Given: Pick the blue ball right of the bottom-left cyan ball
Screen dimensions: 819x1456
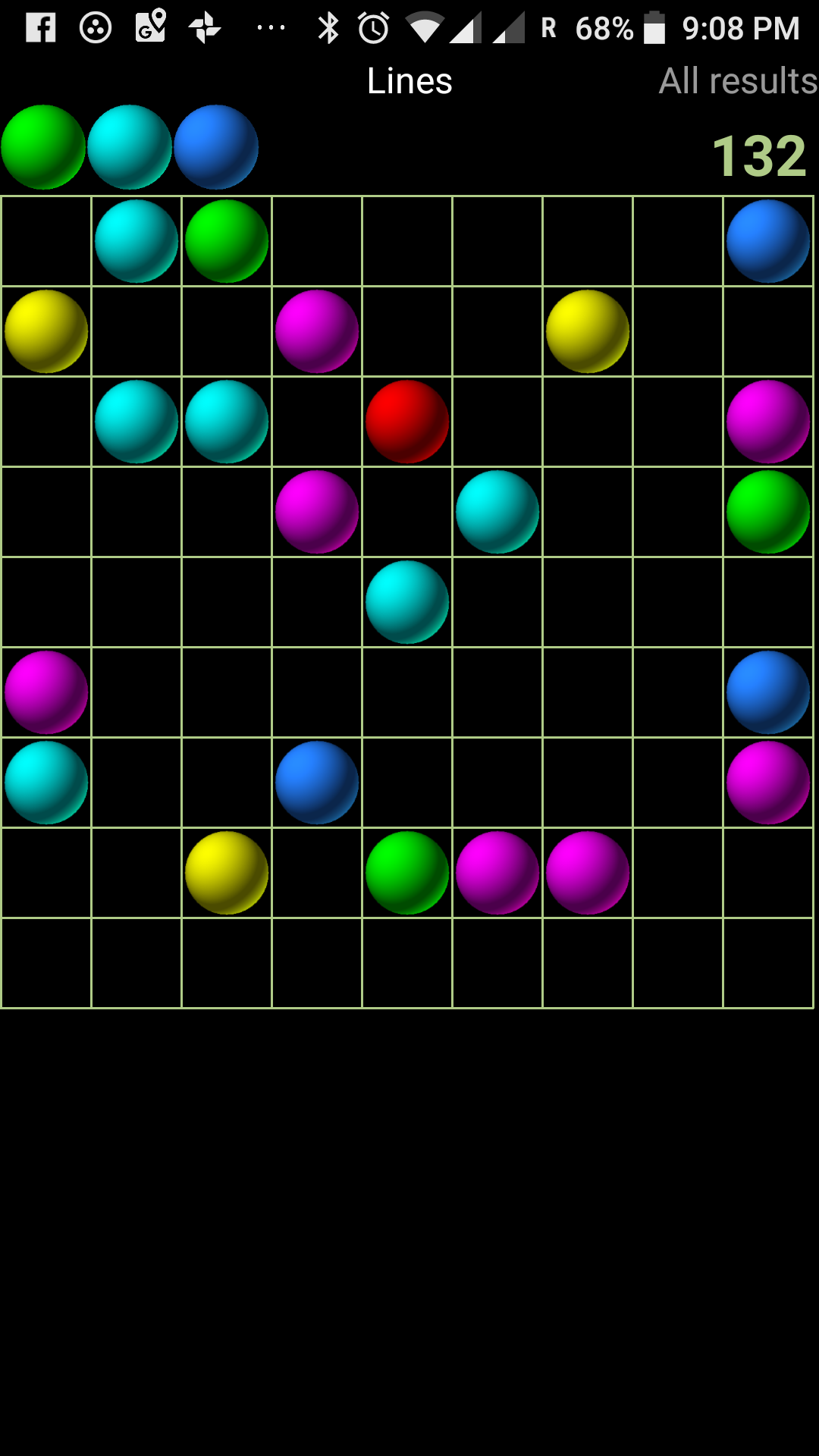Looking at the screenshot, I should 317,783.
